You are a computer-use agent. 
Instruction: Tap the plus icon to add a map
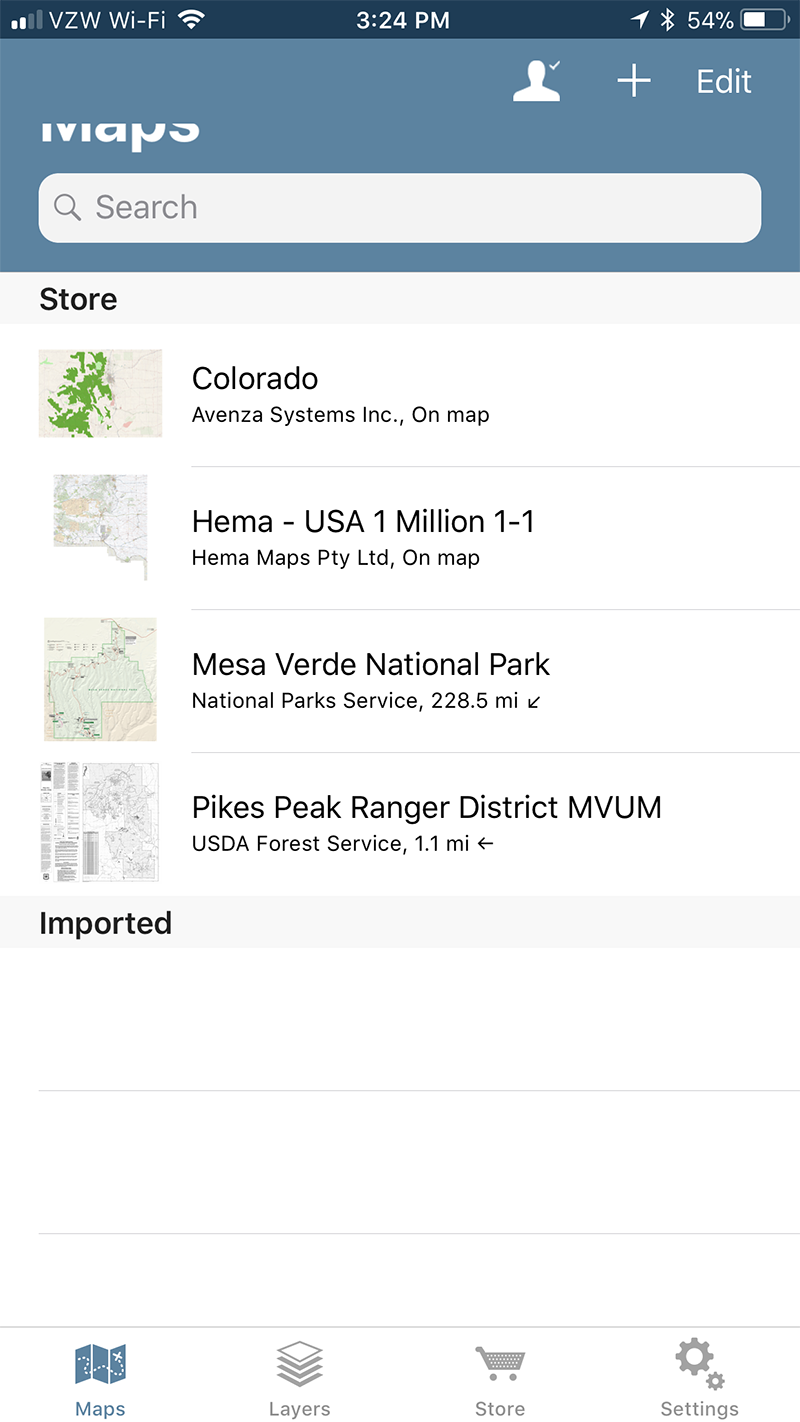click(634, 81)
